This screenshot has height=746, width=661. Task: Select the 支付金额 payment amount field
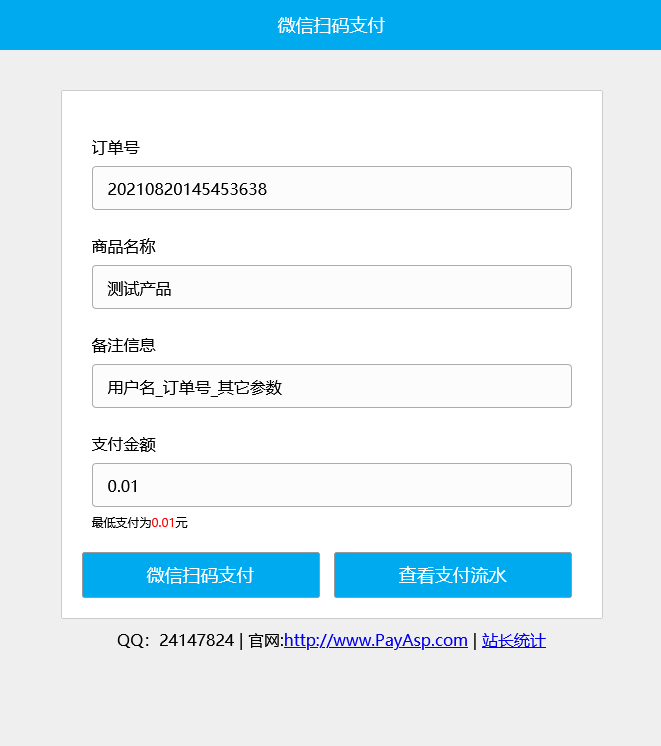(331, 485)
